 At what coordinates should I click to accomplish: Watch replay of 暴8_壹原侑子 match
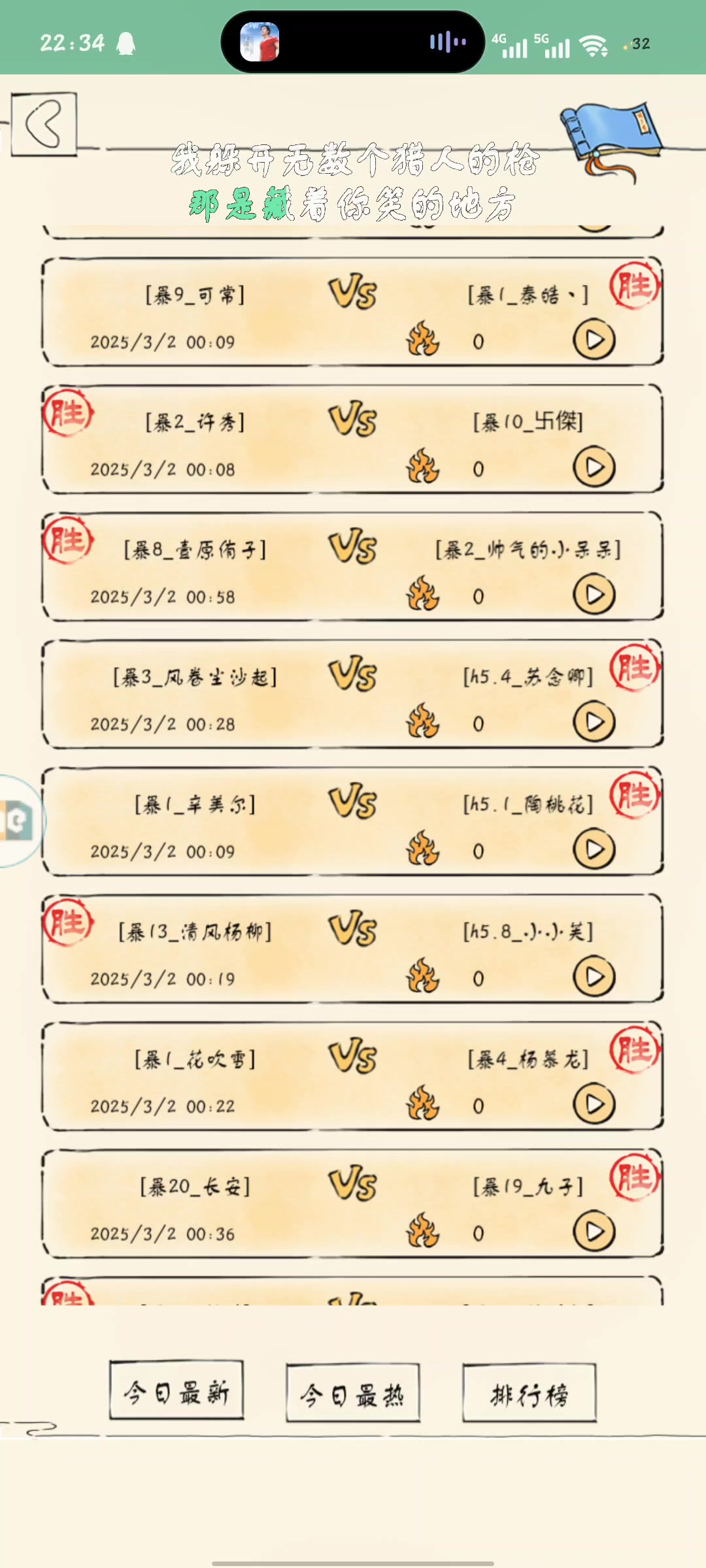point(594,595)
